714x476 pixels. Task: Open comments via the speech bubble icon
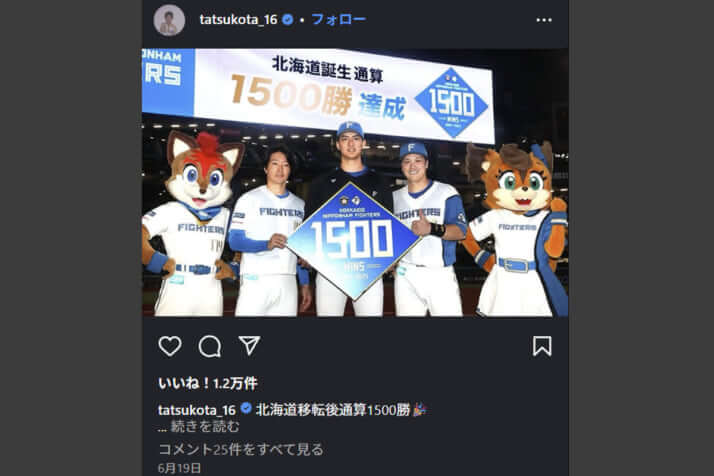click(210, 346)
